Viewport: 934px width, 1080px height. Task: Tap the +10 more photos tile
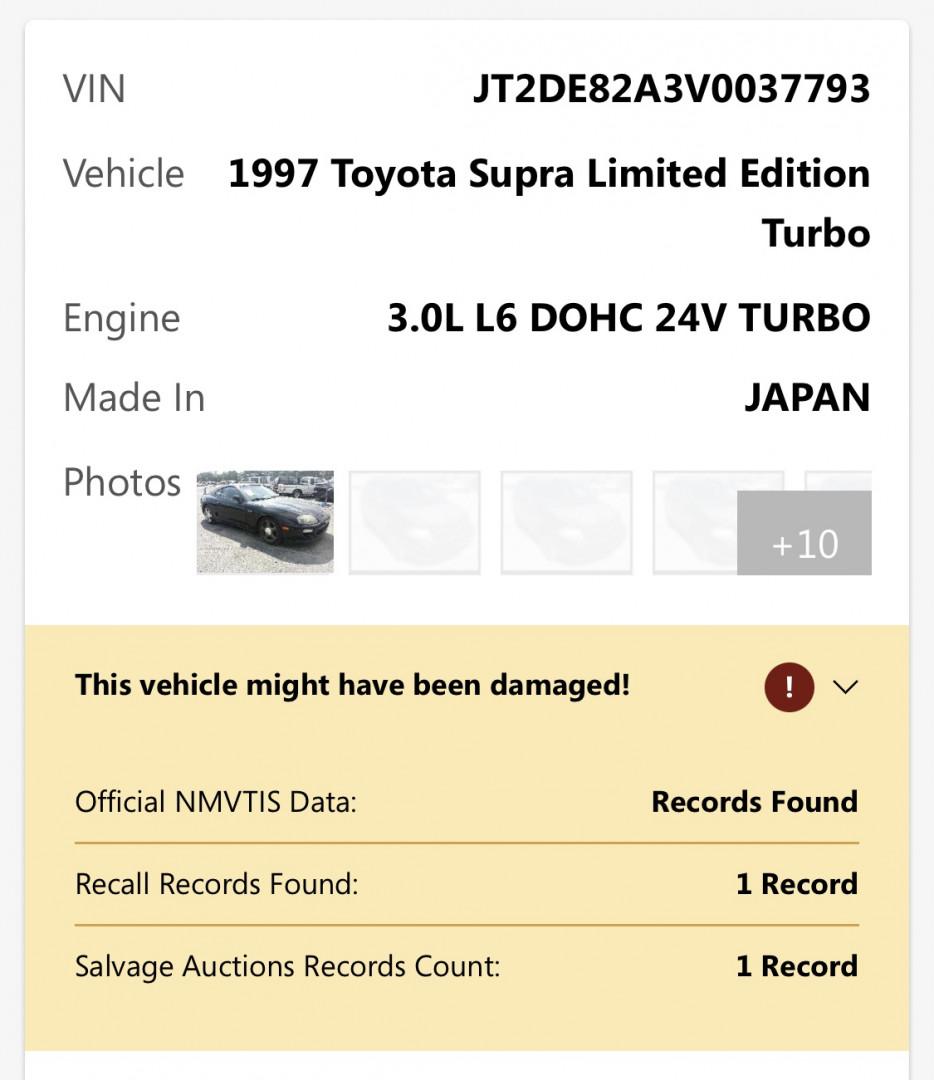tap(804, 533)
